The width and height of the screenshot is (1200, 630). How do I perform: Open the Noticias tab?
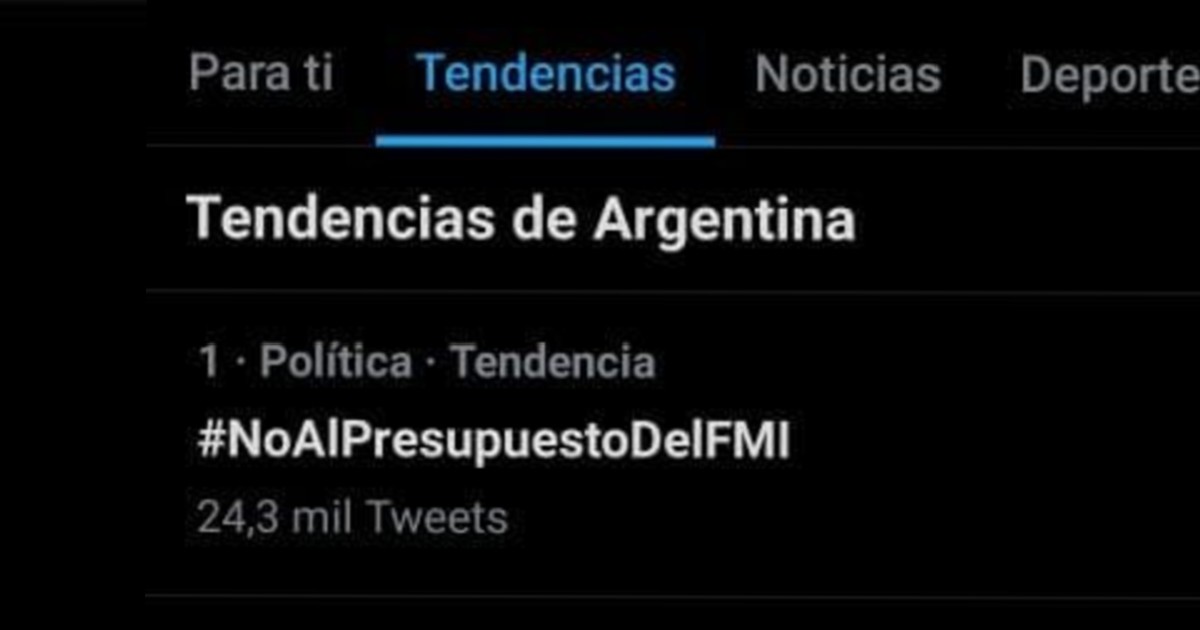[847, 75]
